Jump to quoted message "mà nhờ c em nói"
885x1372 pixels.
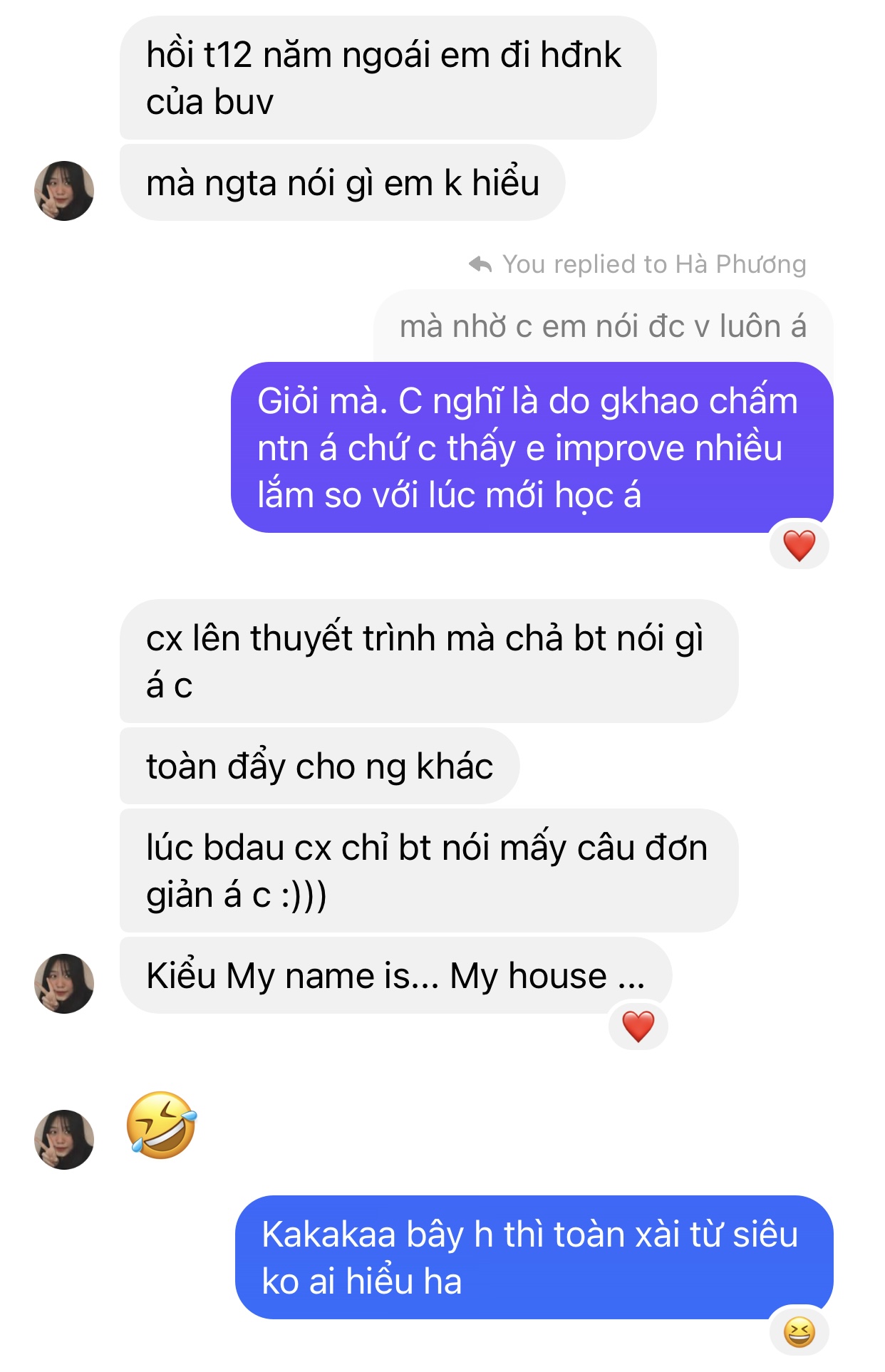coord(603,327)
